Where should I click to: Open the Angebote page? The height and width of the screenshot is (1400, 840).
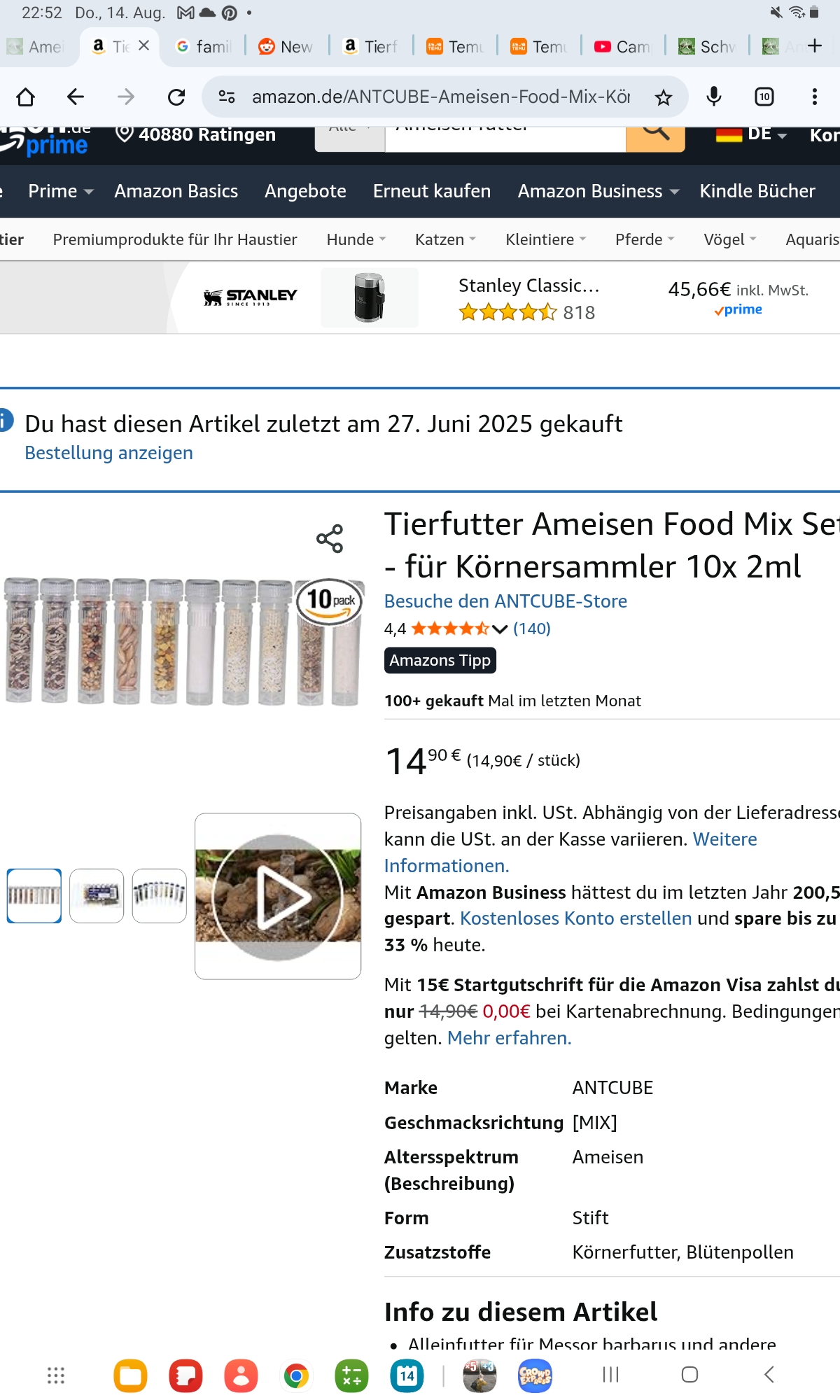(305, 191)
